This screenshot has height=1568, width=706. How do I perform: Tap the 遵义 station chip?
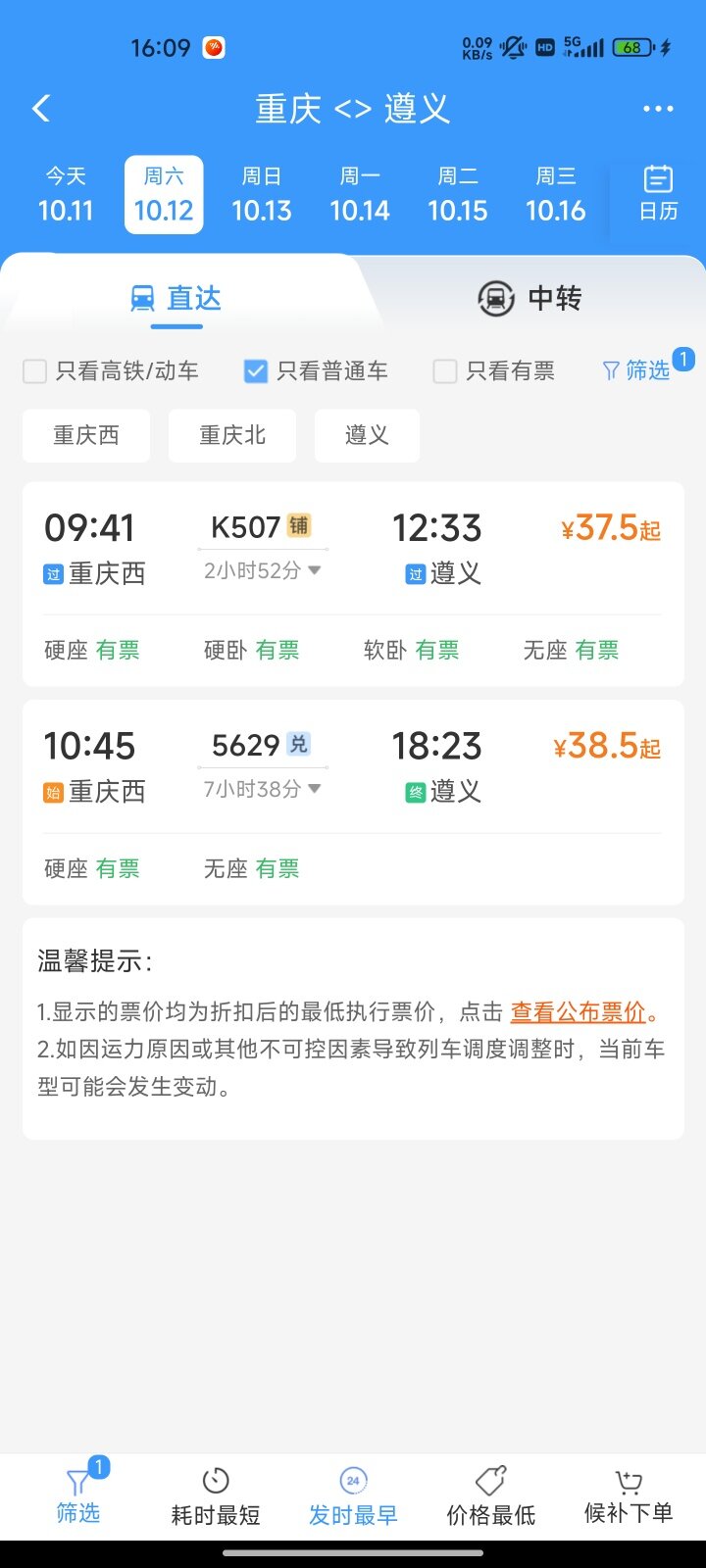tap(367, 435)
